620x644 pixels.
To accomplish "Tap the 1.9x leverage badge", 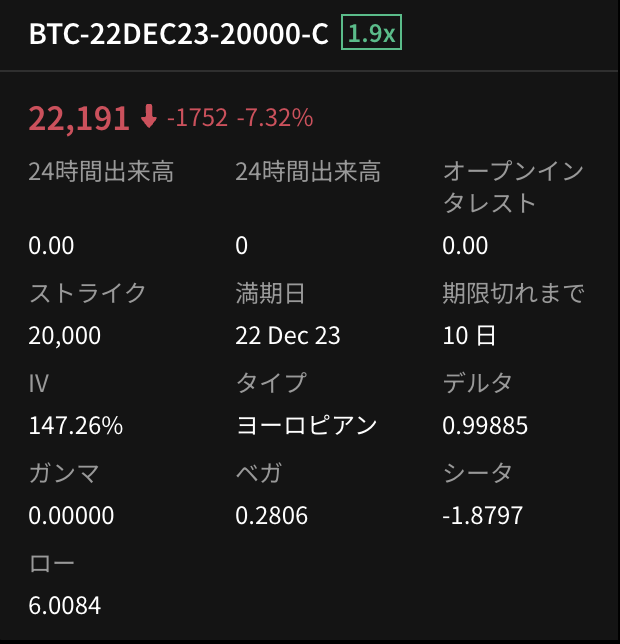I will 371,34.
